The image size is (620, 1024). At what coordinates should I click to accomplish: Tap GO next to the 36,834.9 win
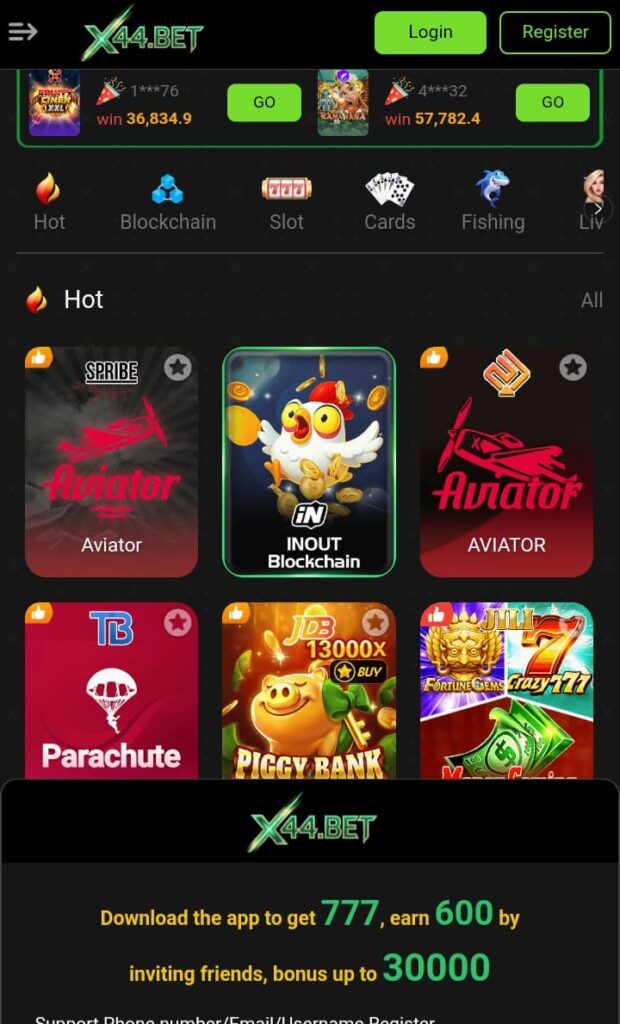(264, 102)
